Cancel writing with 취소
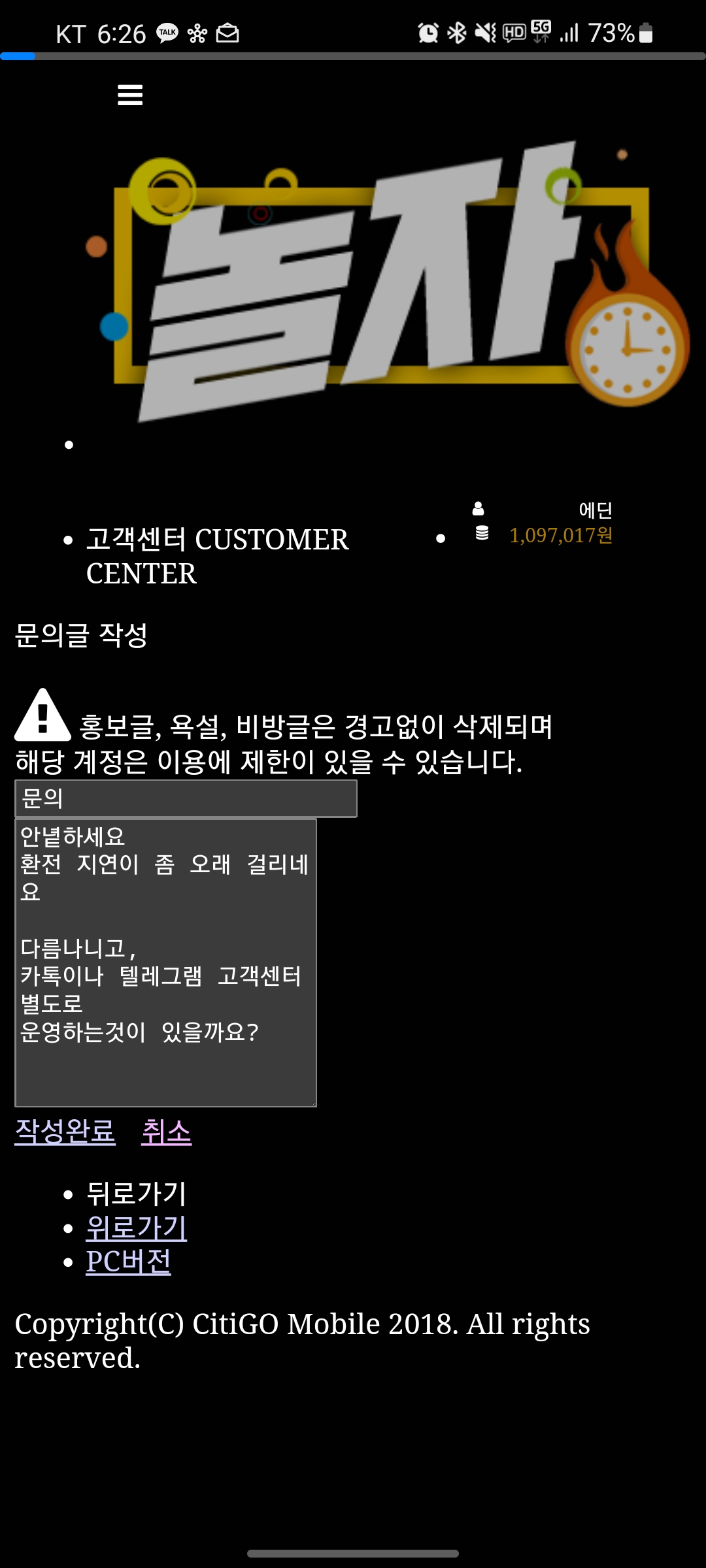706x1568 pixels. coord(166,1131)
